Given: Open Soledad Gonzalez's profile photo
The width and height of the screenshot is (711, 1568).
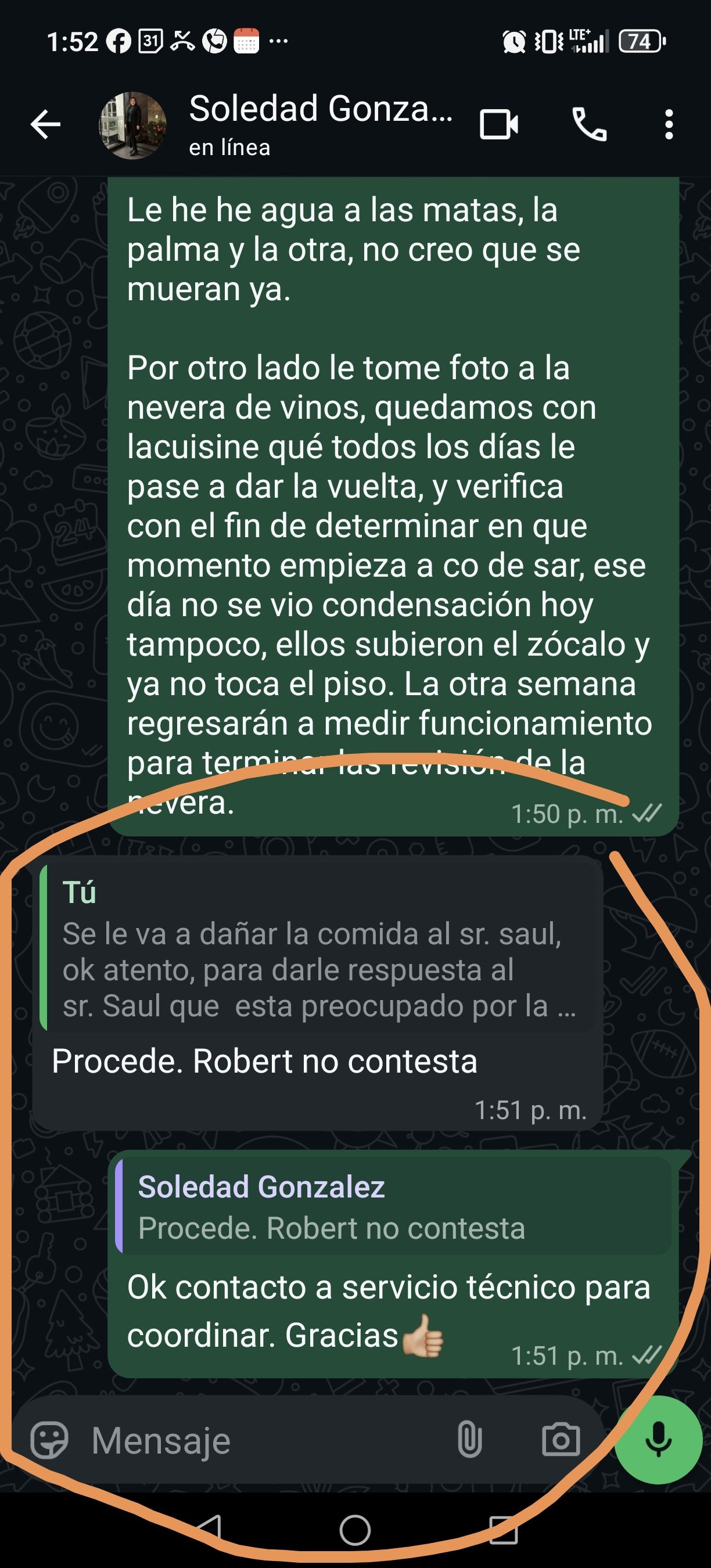Looking at the screenshot, I should pos(132,125).
